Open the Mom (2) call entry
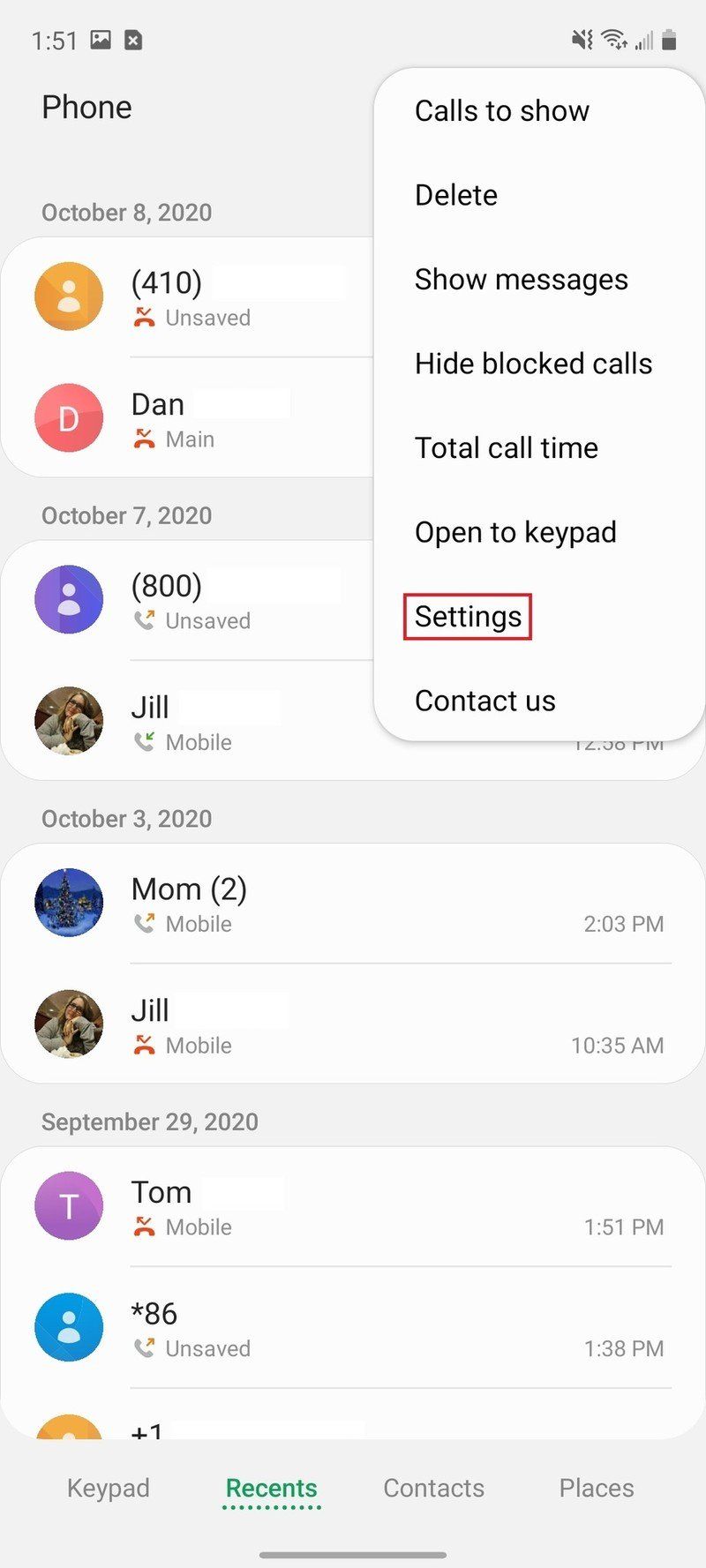This screenshot has height=1568, width=706. (x=353, y=904)
